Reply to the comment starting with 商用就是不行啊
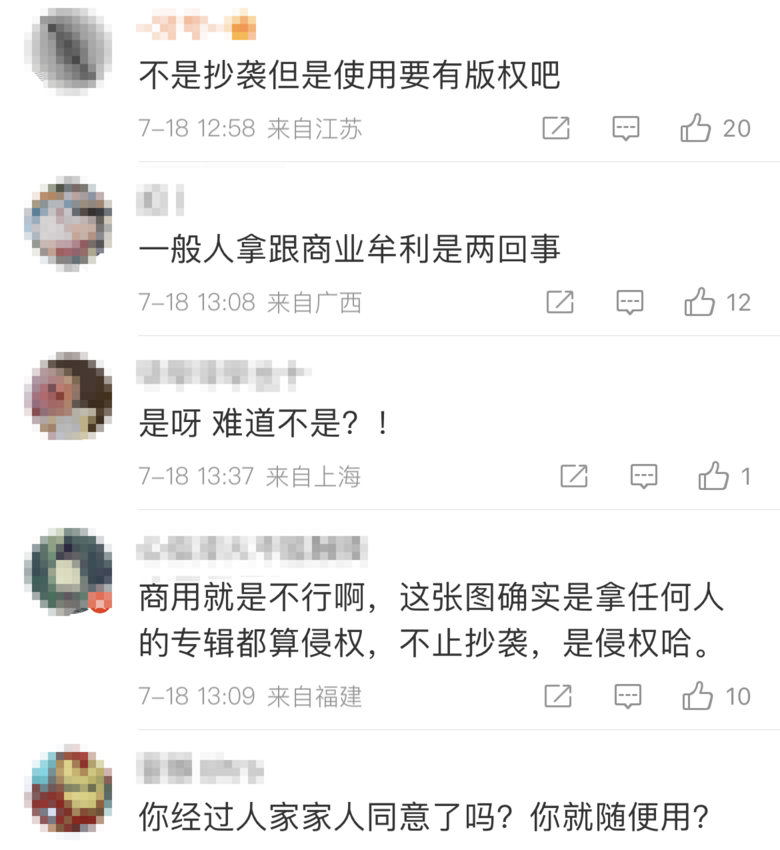Image resolution: width=780 pixels, height=850 pixels. click(628, 696)
